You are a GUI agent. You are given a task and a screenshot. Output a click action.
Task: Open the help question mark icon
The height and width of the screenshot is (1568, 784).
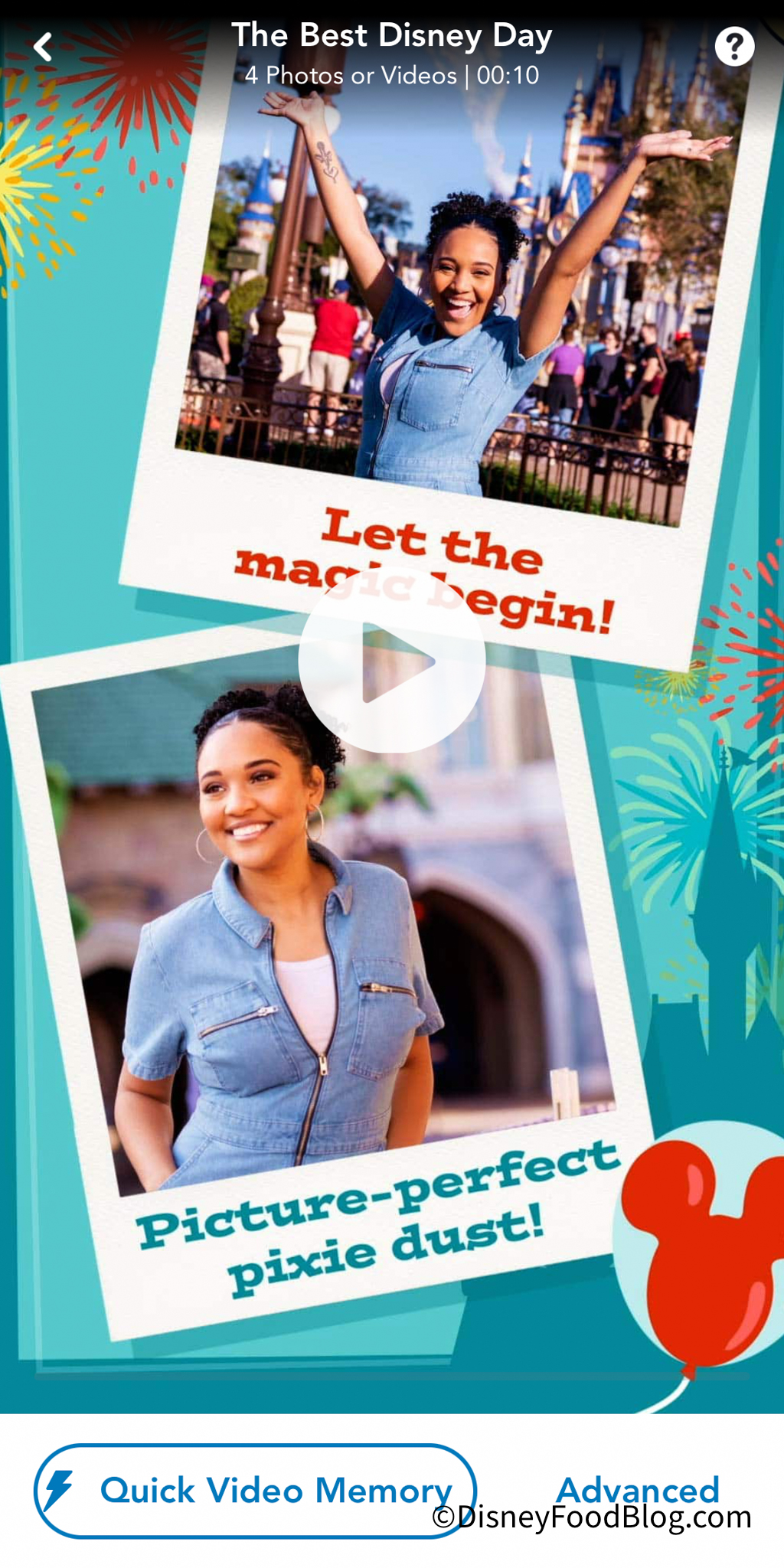point(734,47)
